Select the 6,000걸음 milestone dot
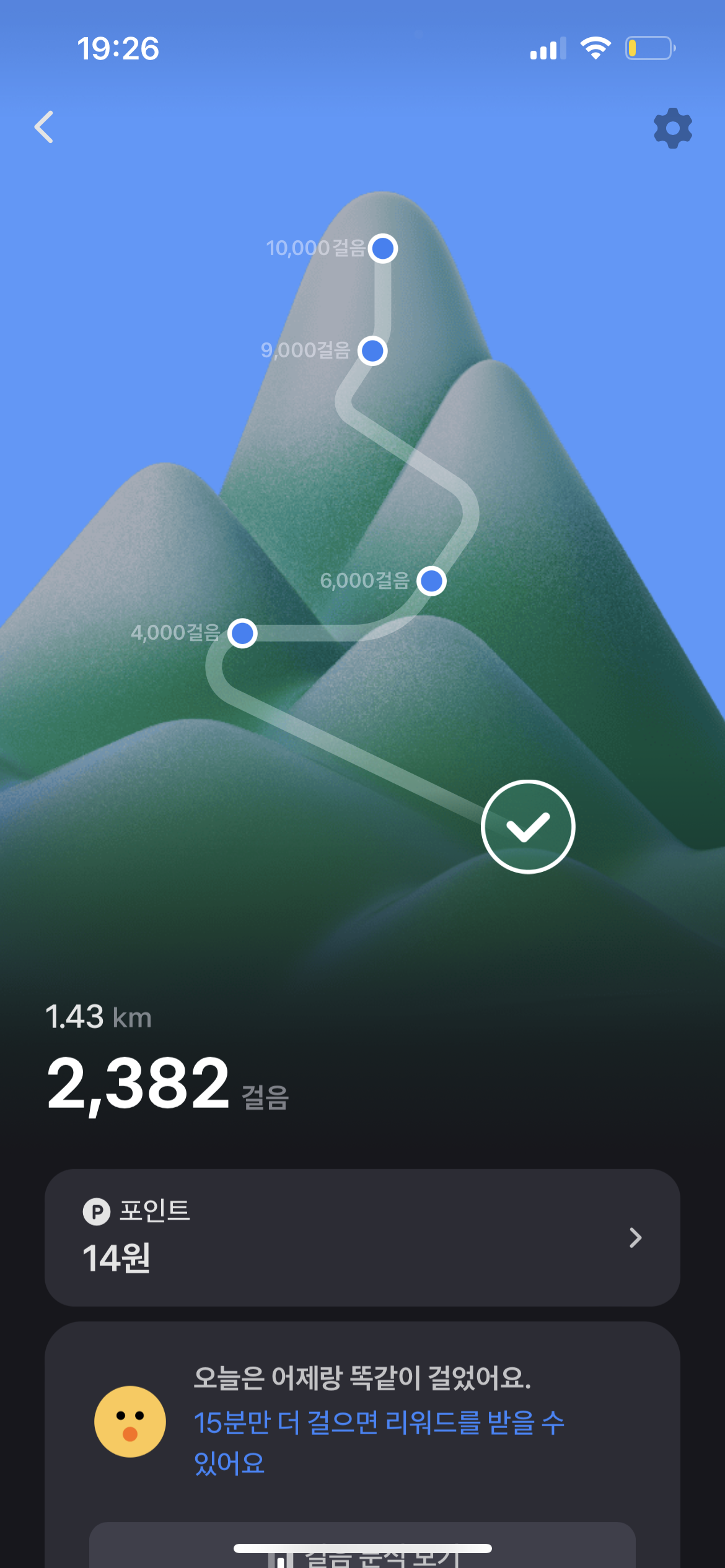 point(431,581)
